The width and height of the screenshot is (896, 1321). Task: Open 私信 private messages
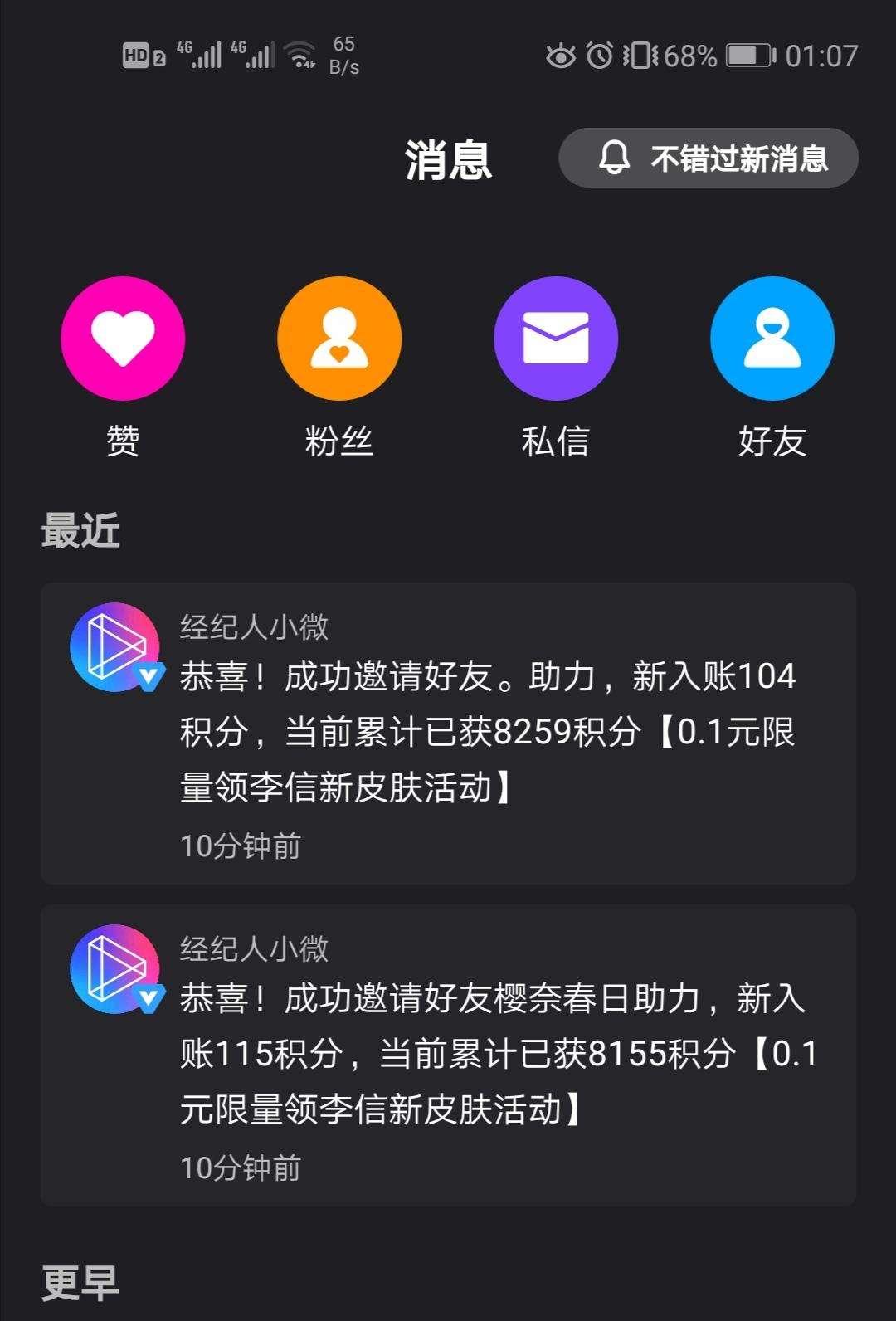coord(556,339)
